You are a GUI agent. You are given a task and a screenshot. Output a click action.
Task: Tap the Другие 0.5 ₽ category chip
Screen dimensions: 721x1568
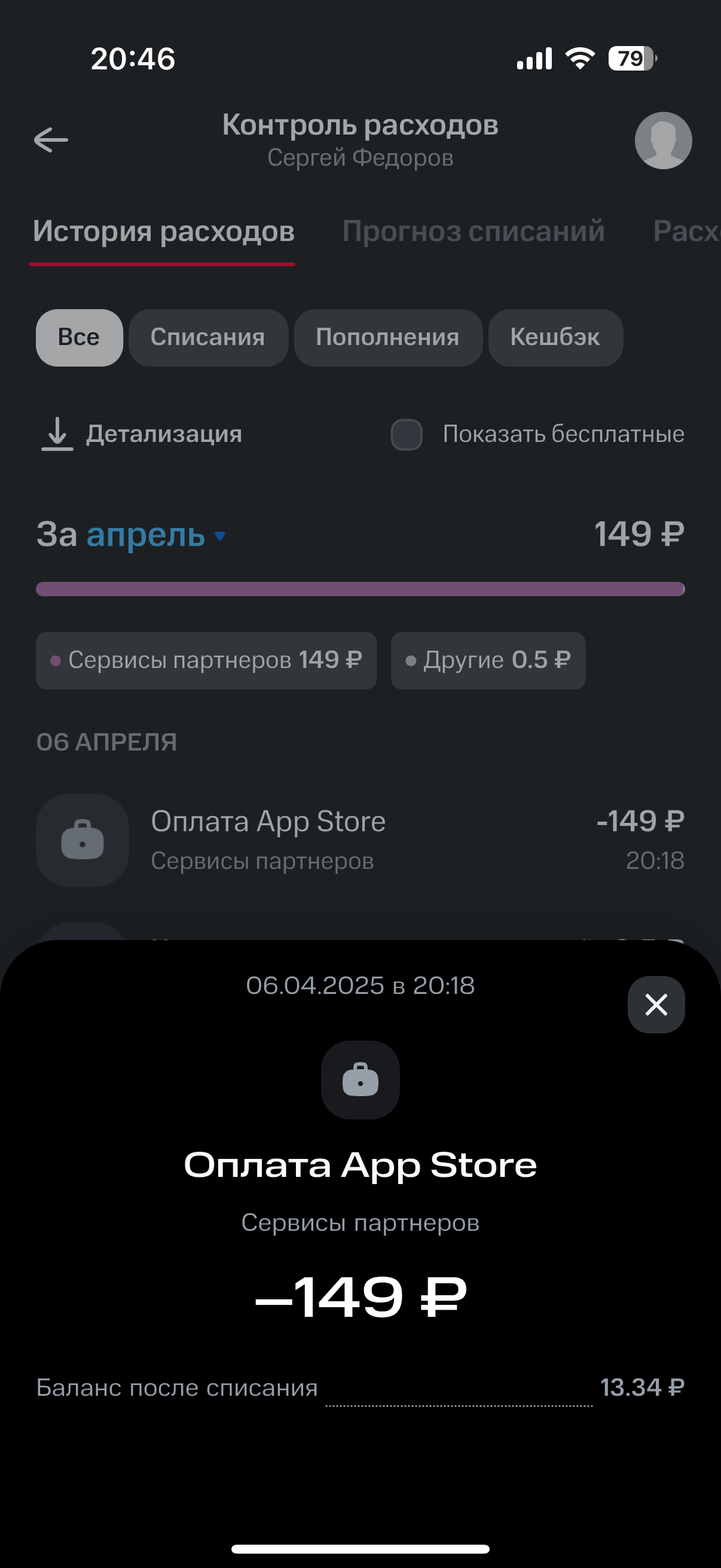488,660
